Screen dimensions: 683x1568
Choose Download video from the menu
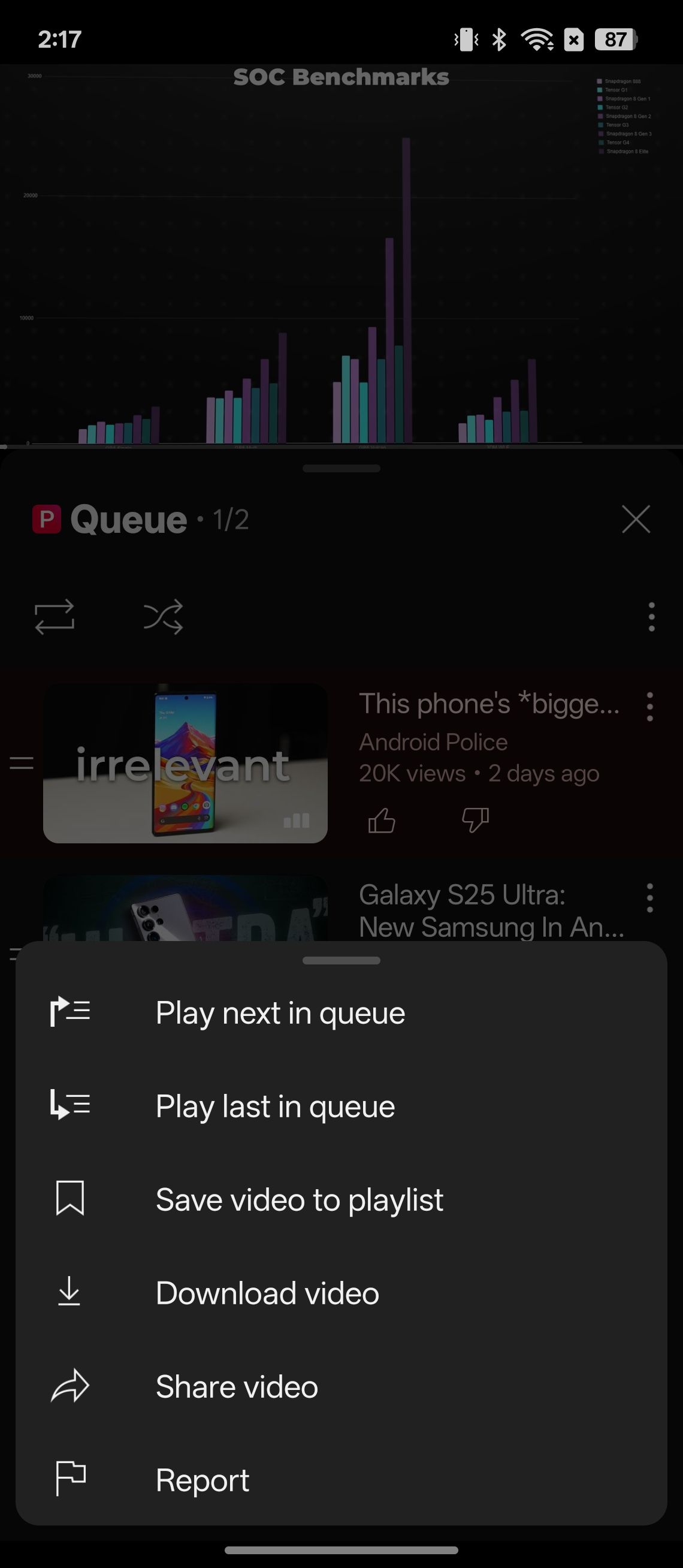tap(268, 1293)
